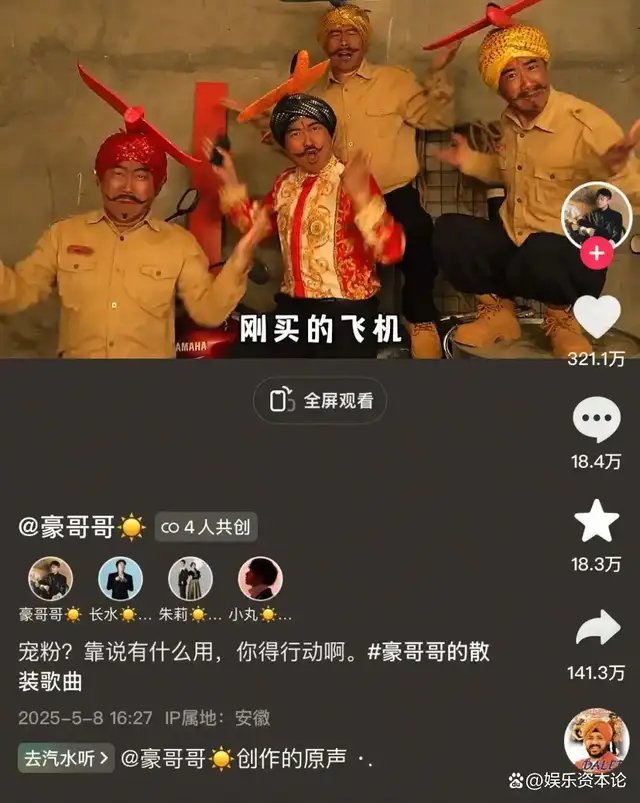Open co-creator 豪哥哥's avatar
Screen dimensions: 640x803
click(x=49, y=580)
